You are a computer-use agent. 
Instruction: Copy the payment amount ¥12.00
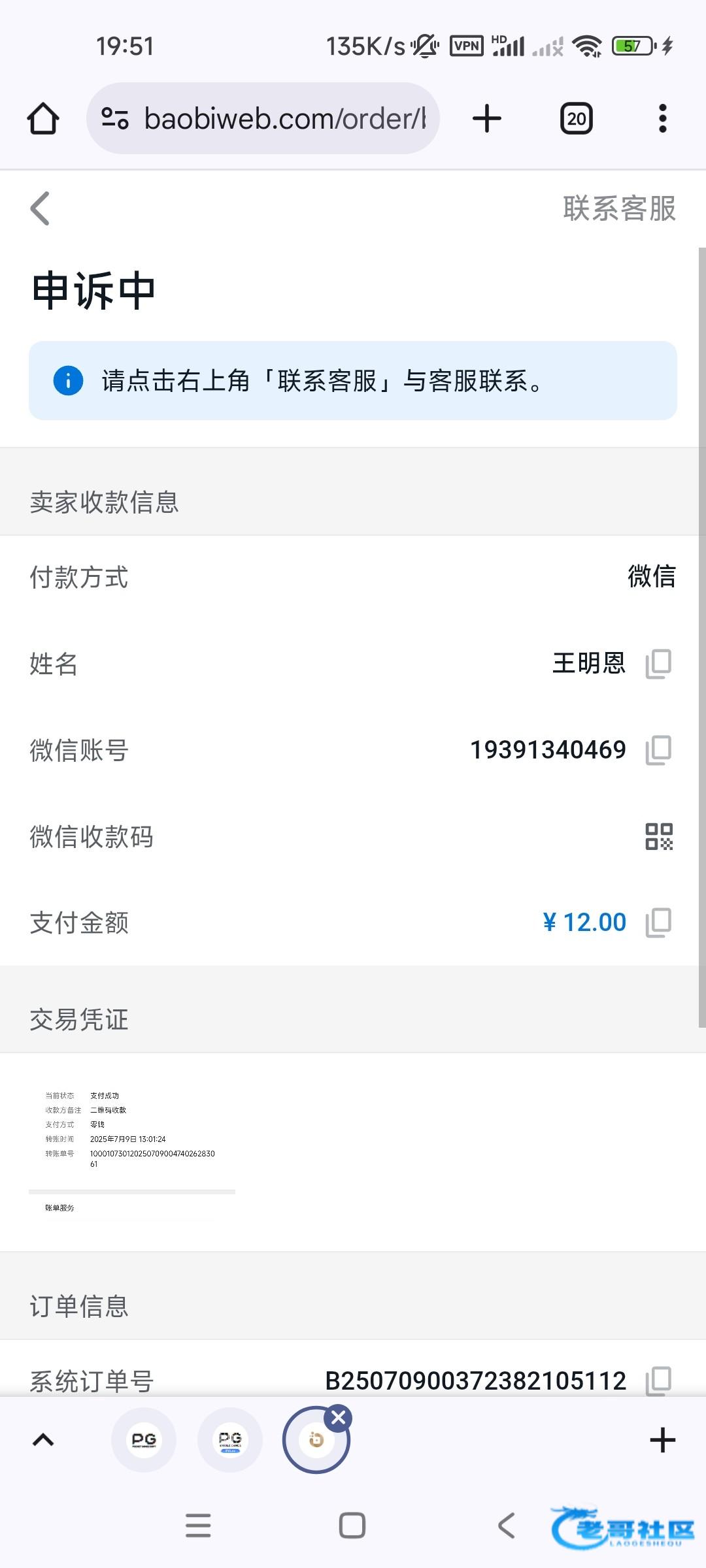658,923
